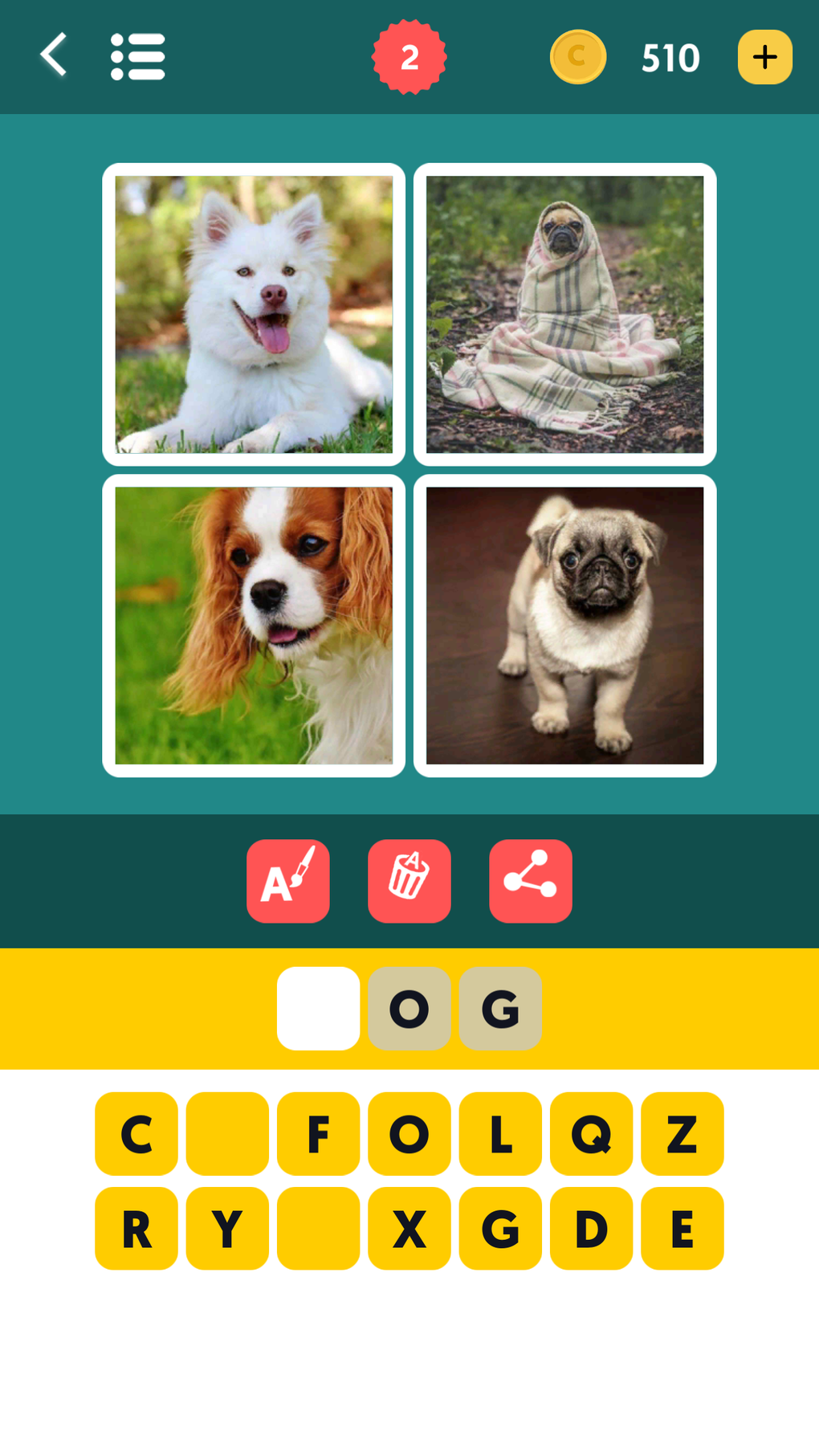
Task: Enlarge the white fluffy dog picture
Action: pyautogui.click(x=254, y=315)
